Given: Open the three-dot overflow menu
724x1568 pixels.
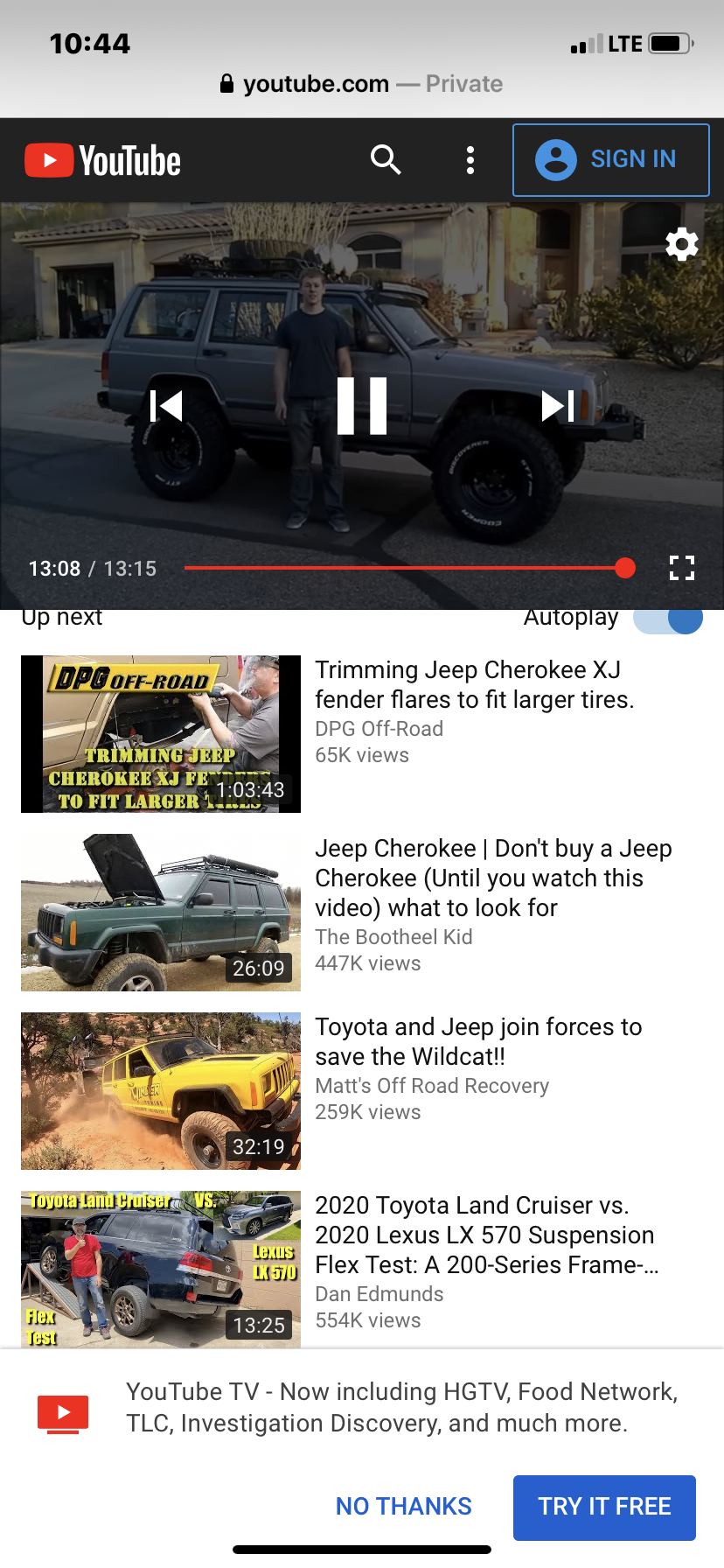Looking at the screenshot, I should point(470,160).
